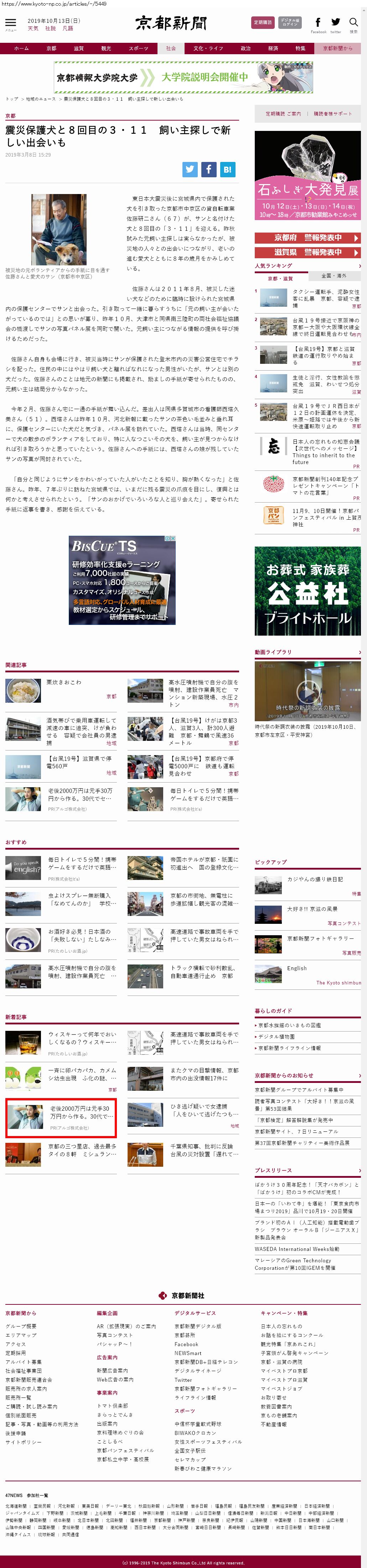Image resolution: width=367 pixels, height=1568 pixels.
Task: Tap デジタル版ログイン button
Action: point(290,22)
